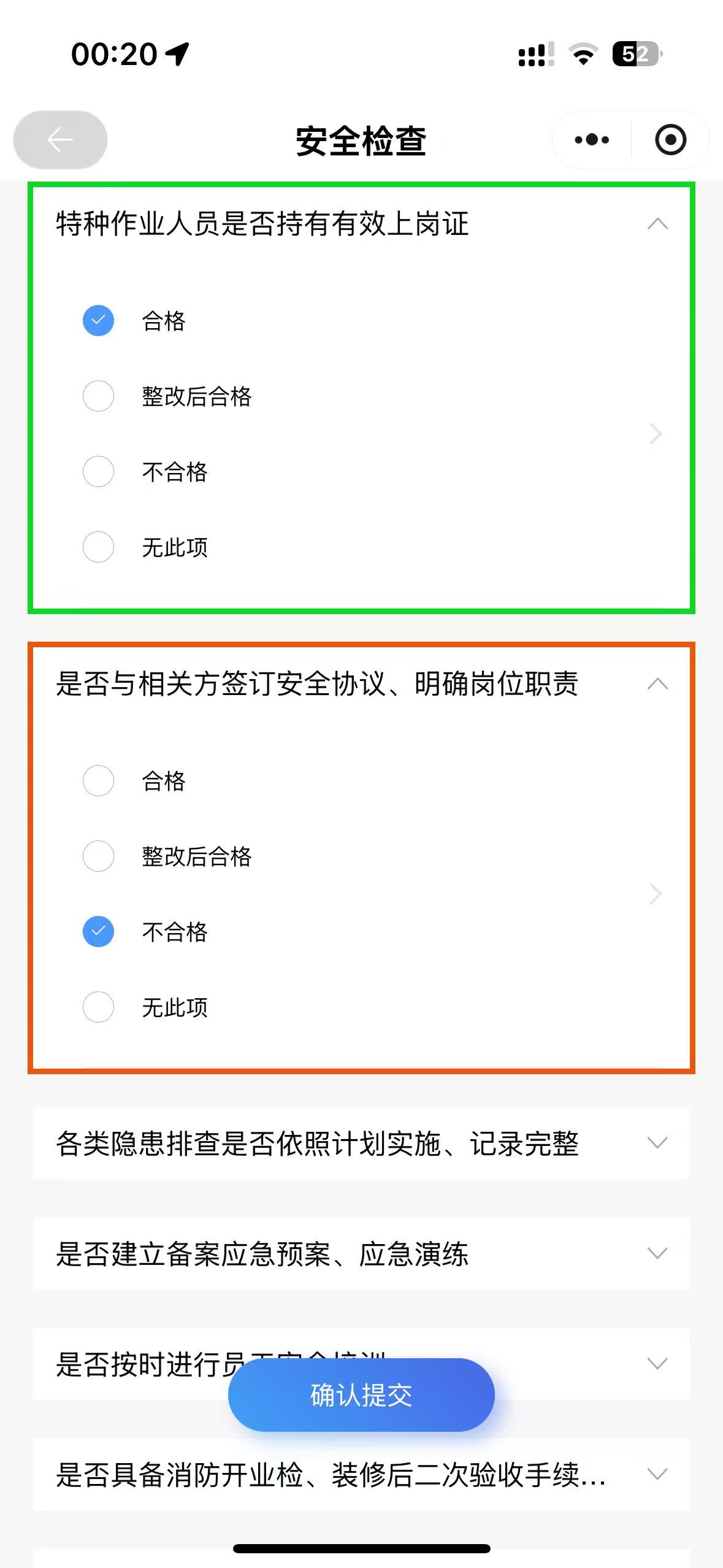Image resolution: width=723 pixels, height=1568 pixels.
Task: Select 整改后合格 under 特种作业人员是否持有有效上岗证
Action: (x=98, y=396)
